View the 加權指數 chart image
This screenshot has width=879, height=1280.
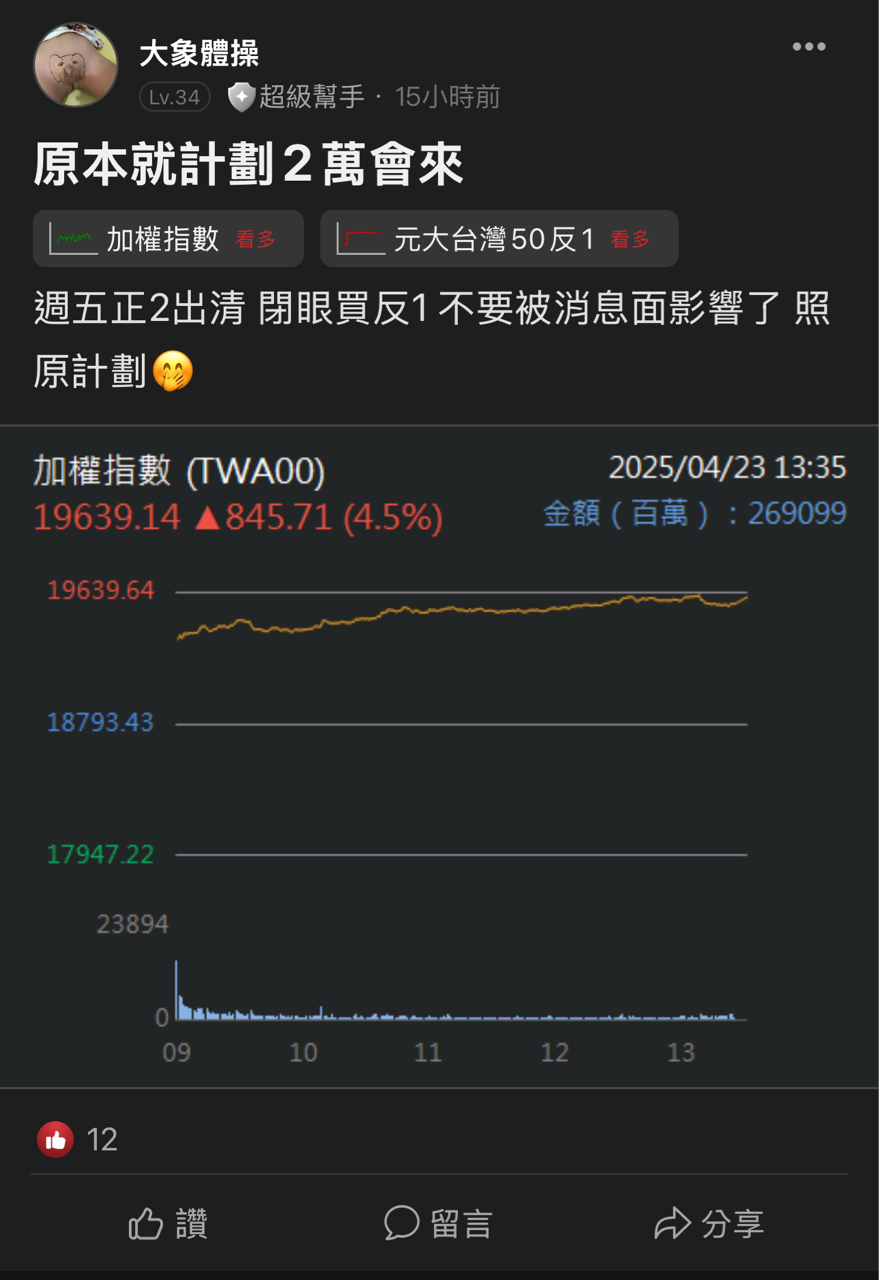coord(439,755)
